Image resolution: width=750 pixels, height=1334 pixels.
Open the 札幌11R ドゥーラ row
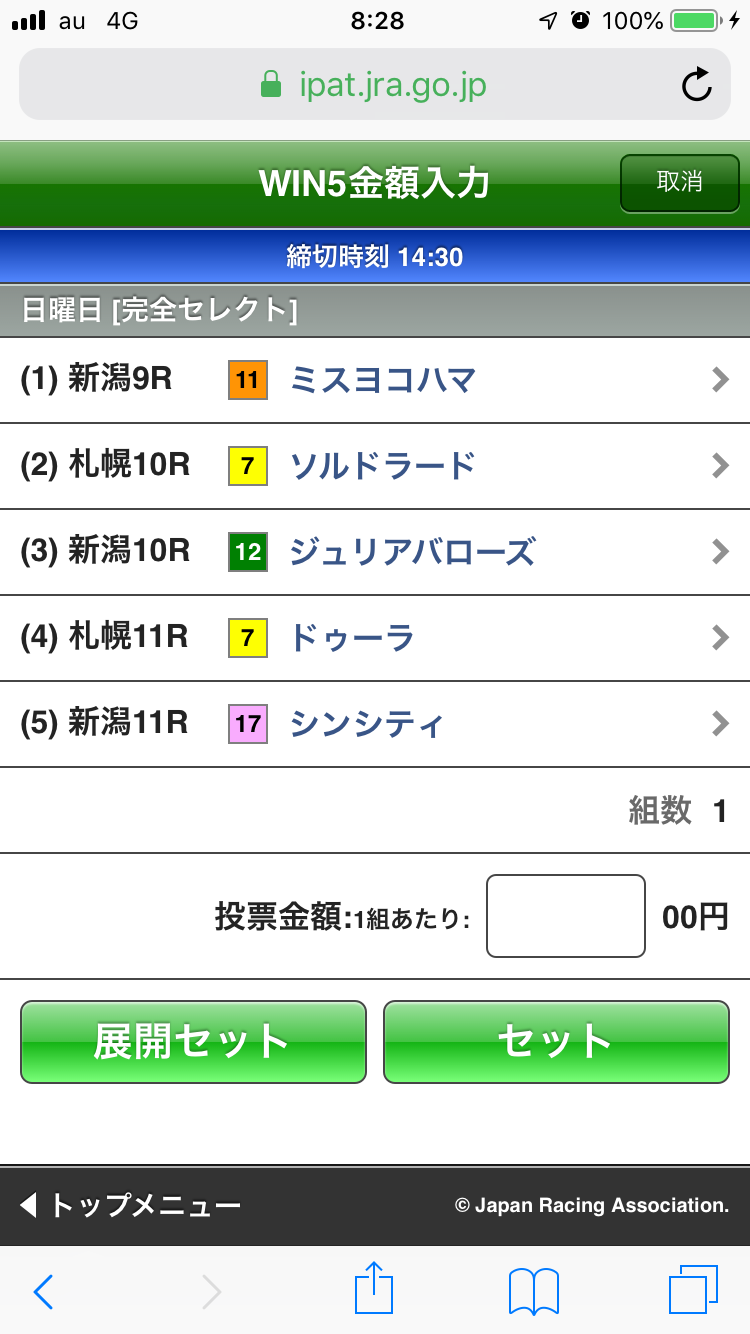375,637
